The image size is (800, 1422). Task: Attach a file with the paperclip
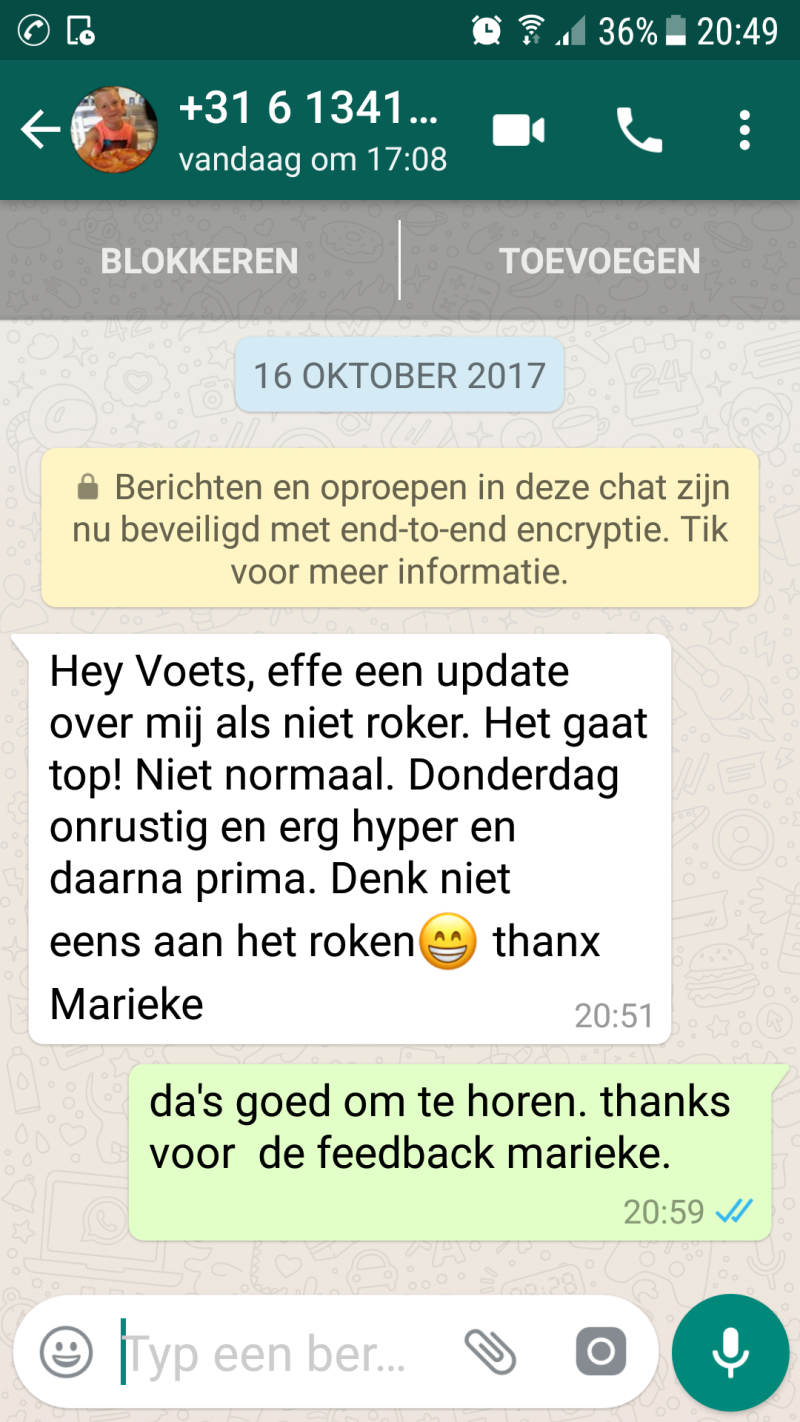click(491, 1354)
